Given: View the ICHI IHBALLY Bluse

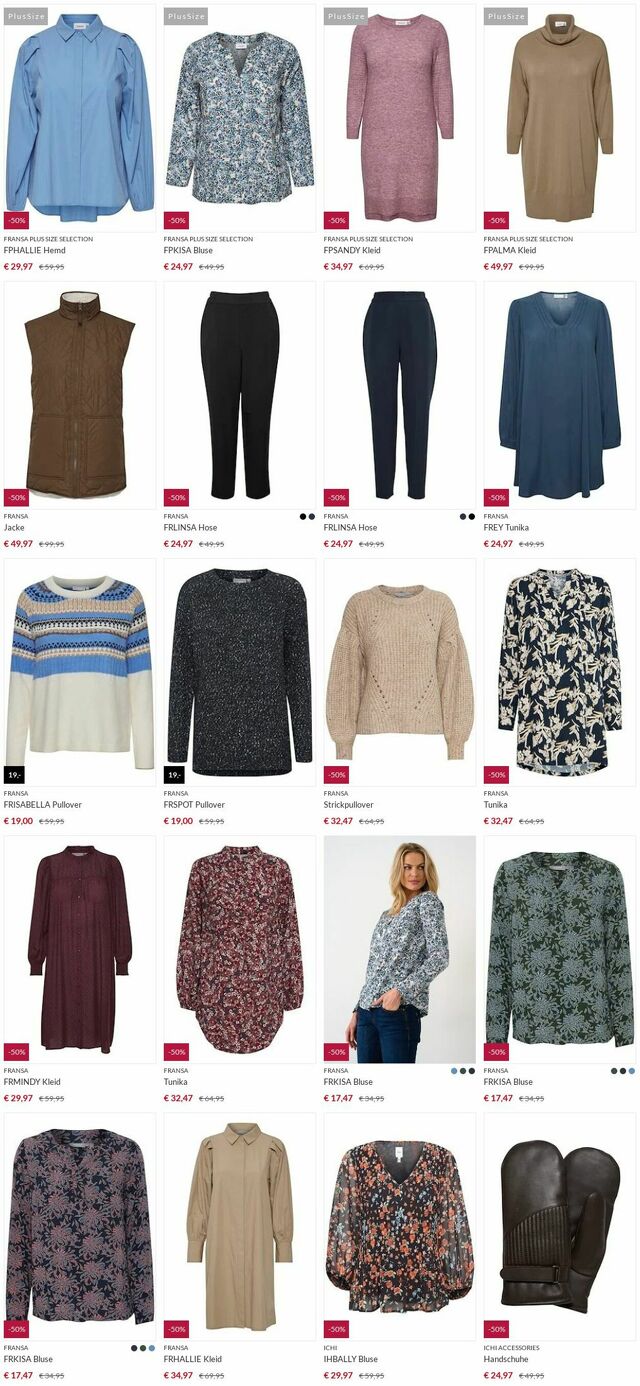Looking at the screenshot, I should tap(400, 1226).
